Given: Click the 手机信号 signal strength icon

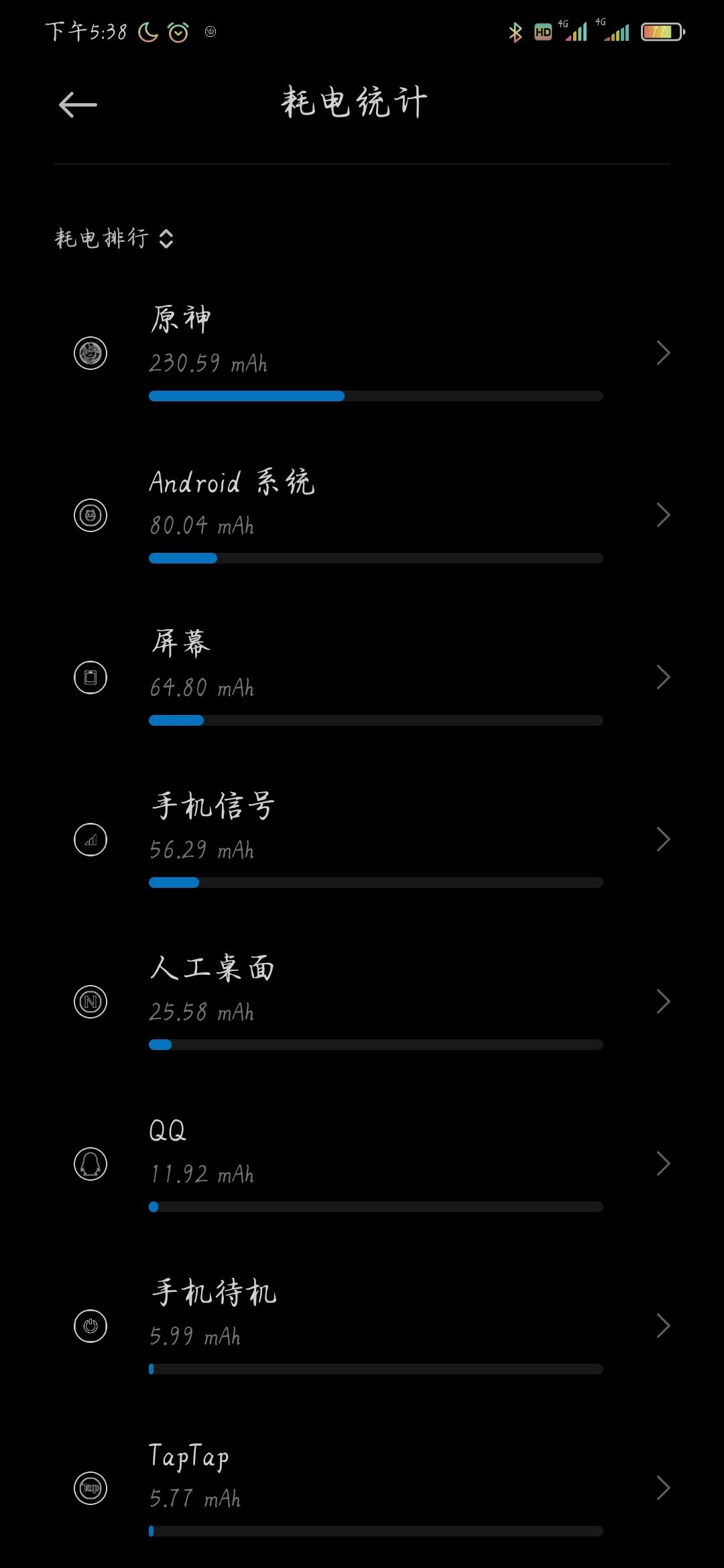Looking at the screenshot, I should 89,840.
